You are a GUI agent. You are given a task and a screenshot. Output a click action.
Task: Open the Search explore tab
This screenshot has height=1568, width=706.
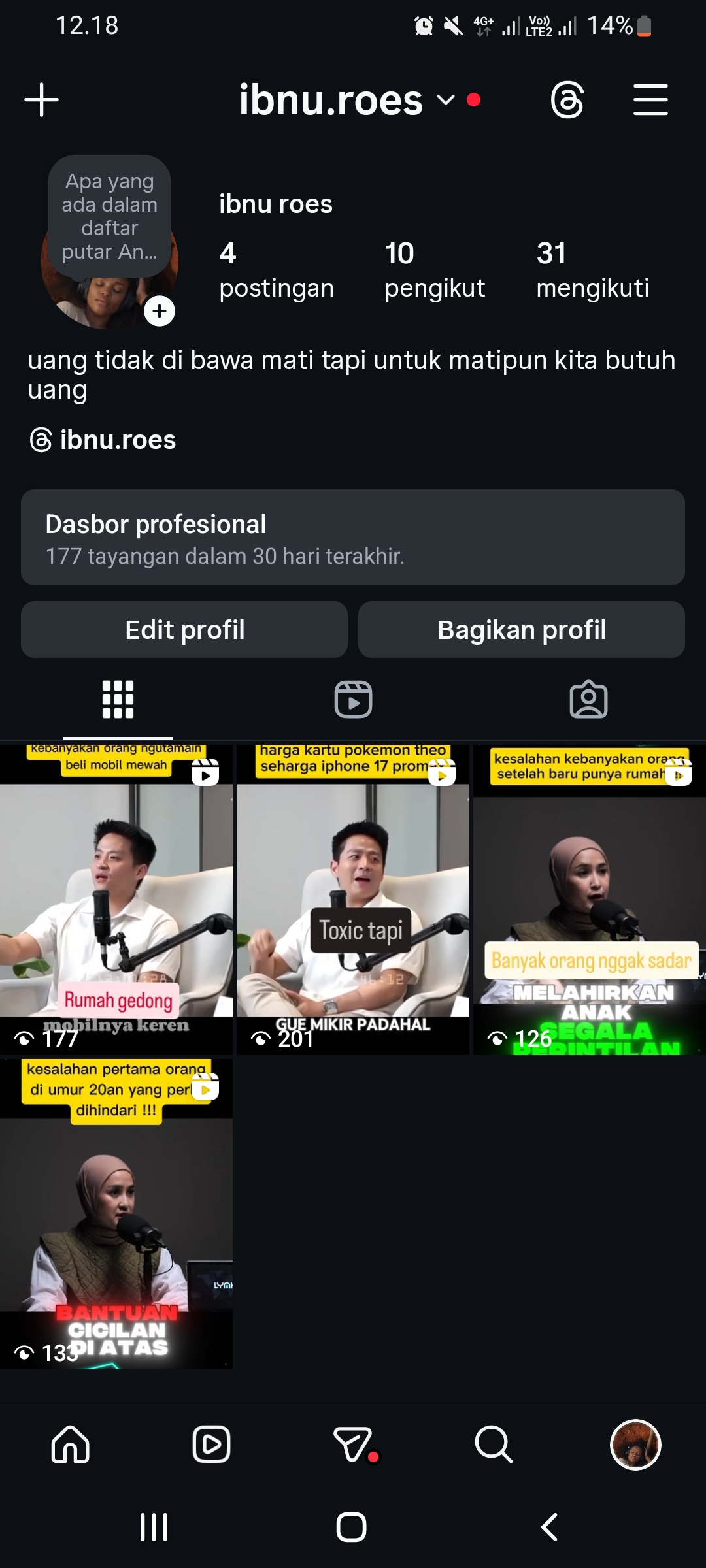click(x=494, y=1444)
